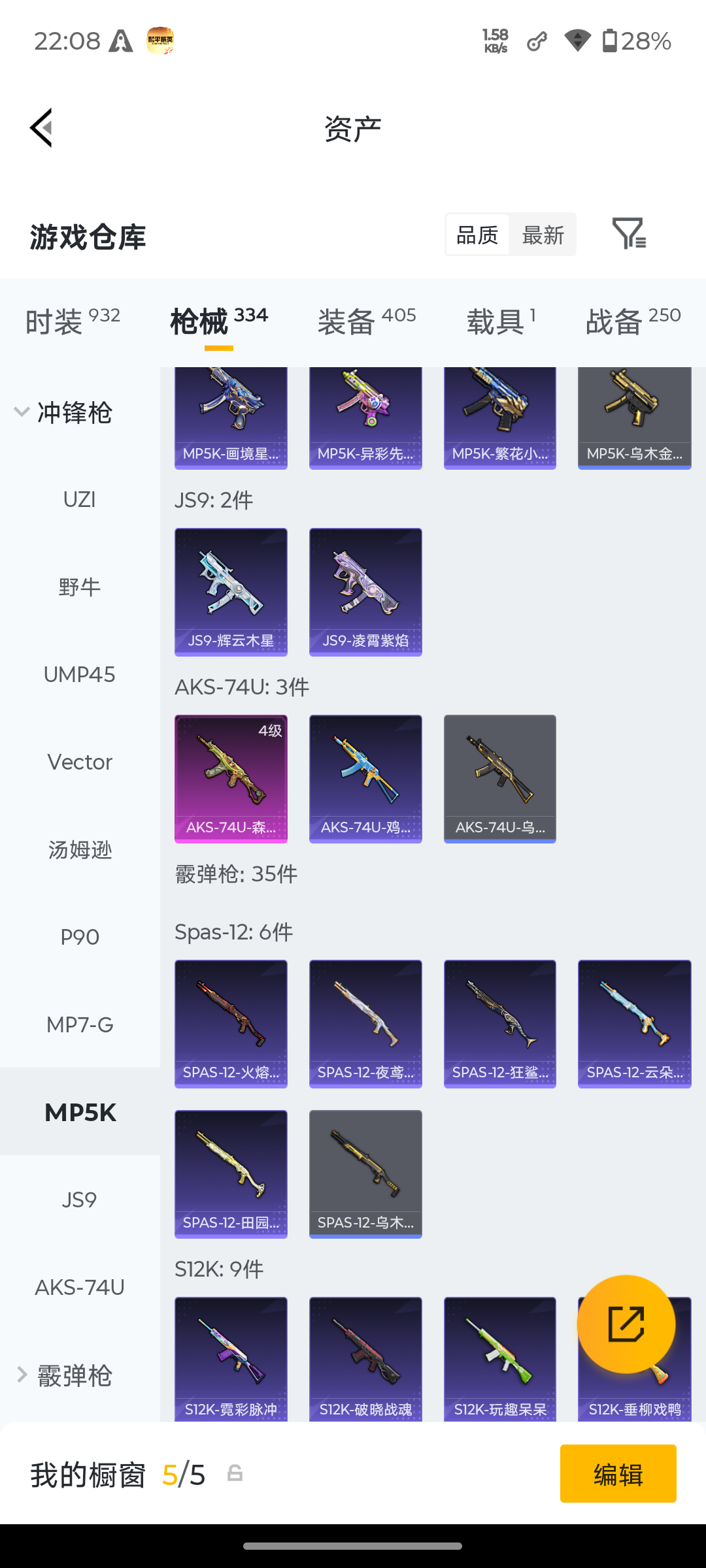Select UZI in the side list
Viewport: 706px width, 1568px height.
click(x=80, y=500)
